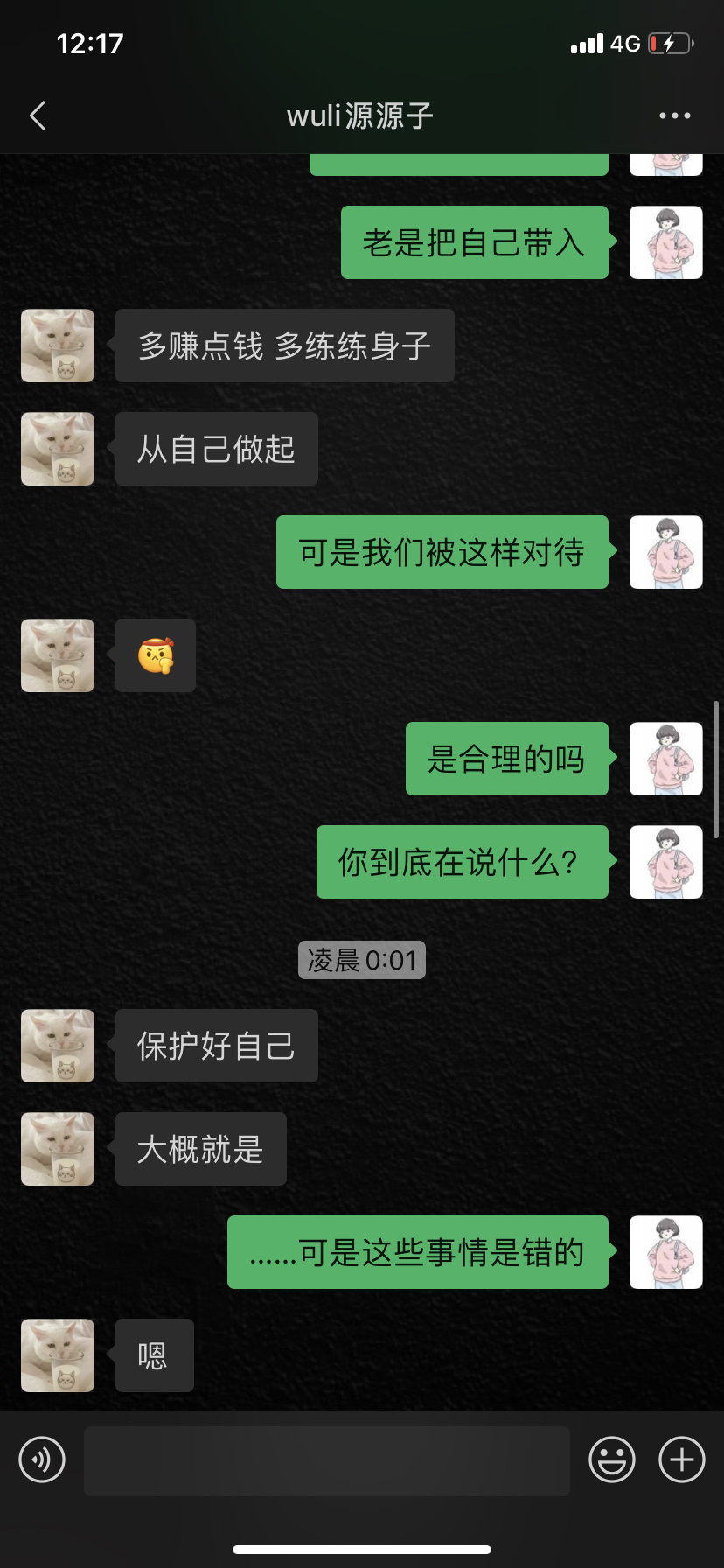Open the chat info overflow menu

pyautogui.click(x=674, y=115)
